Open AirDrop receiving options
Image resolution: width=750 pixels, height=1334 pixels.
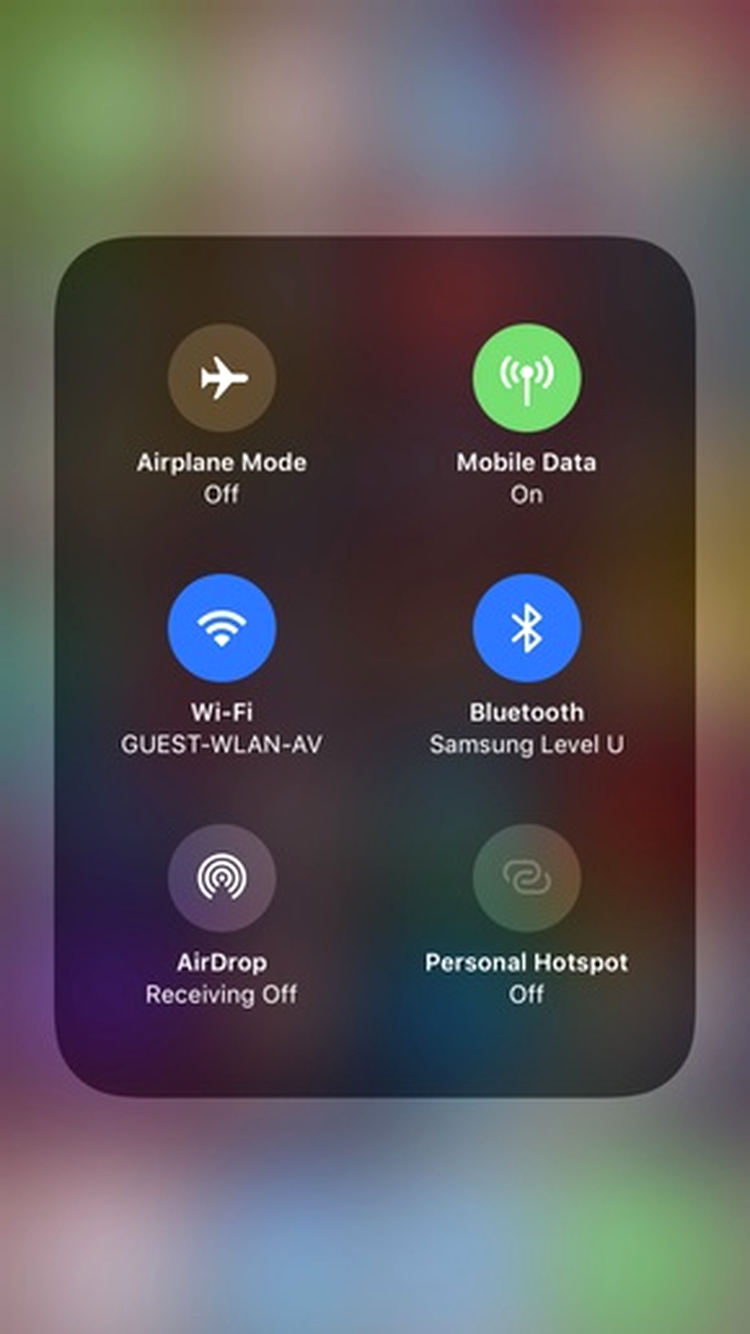(x=222, y=877)
